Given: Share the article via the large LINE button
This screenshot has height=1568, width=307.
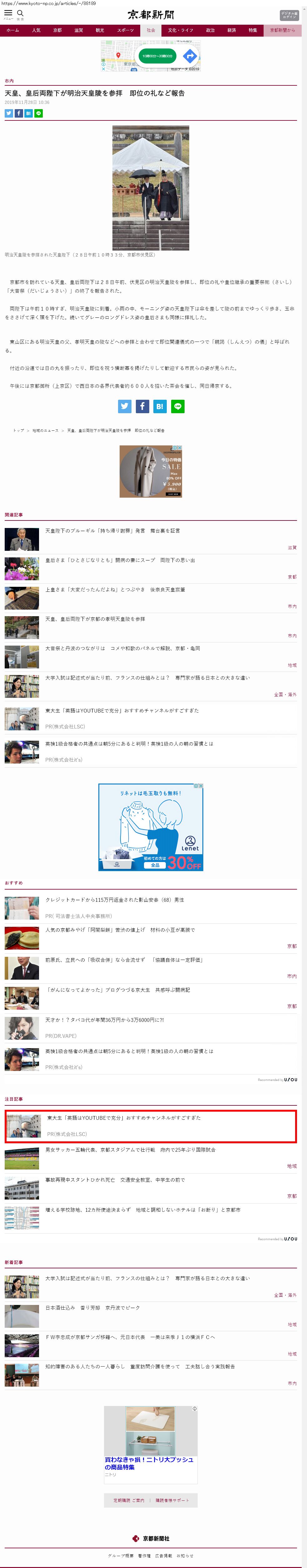Looking at the screenshot, I should click(x=177, y=406).
